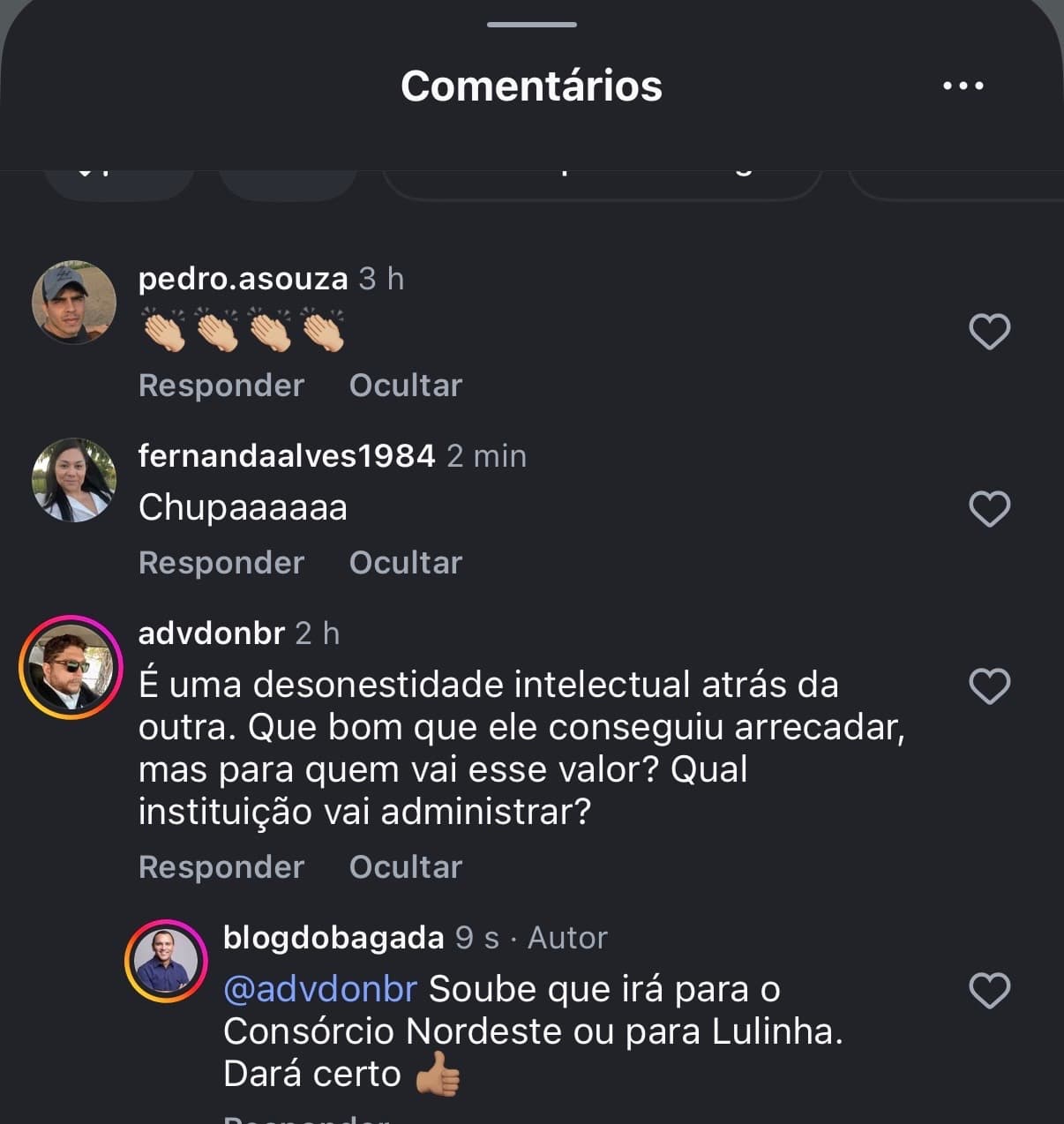
Task: Toggle the like heart on fernandaalves1984's comment
Action: pos(988,507)
